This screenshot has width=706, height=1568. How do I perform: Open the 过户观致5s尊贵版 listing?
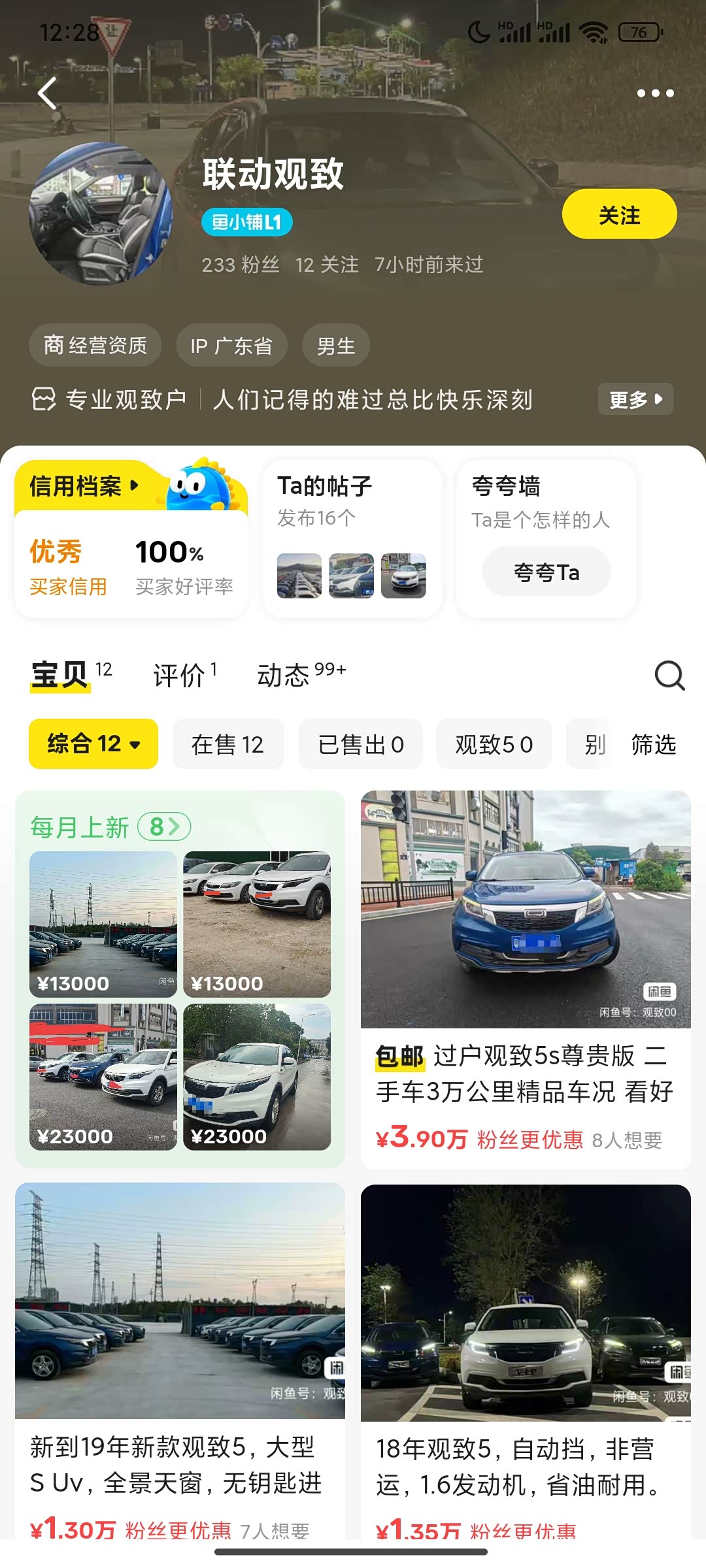point(525,980)
